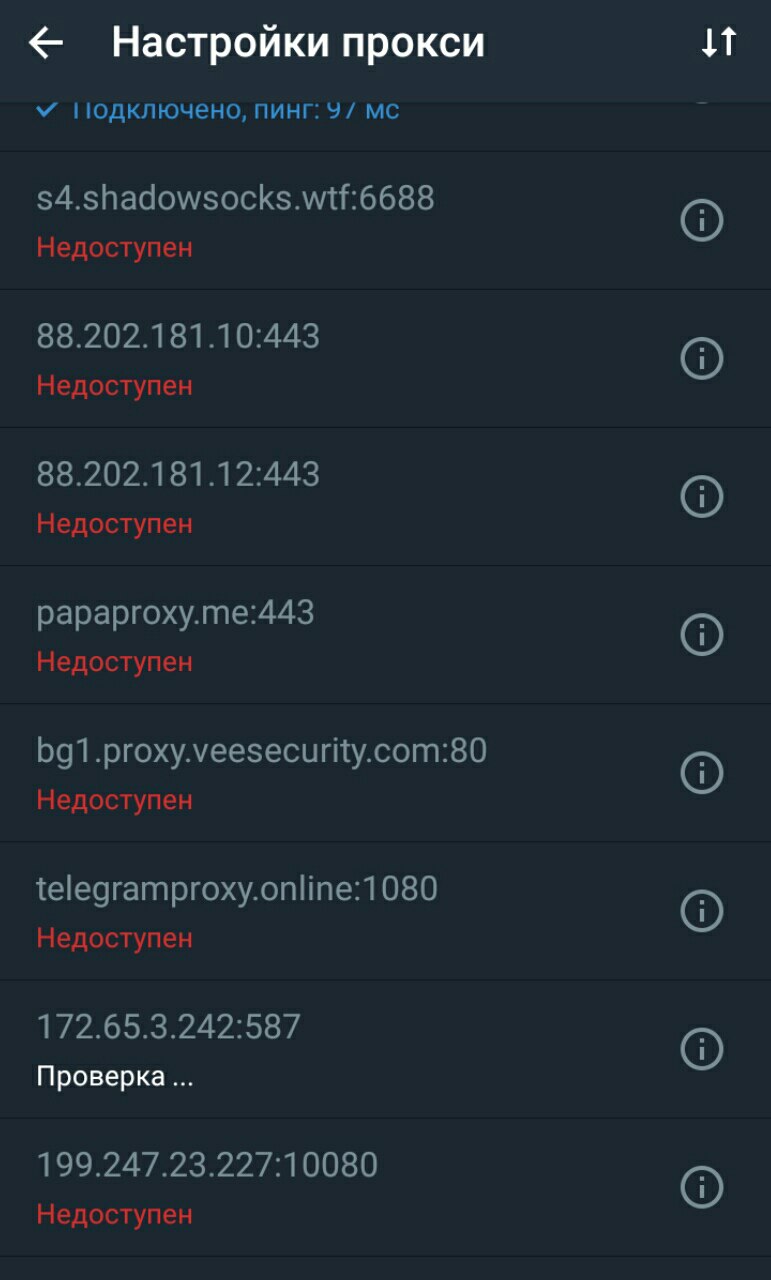Open info for 88.202.181.12:443
The width and height of the screenshot is (771, 1280).
click(701, 496)
